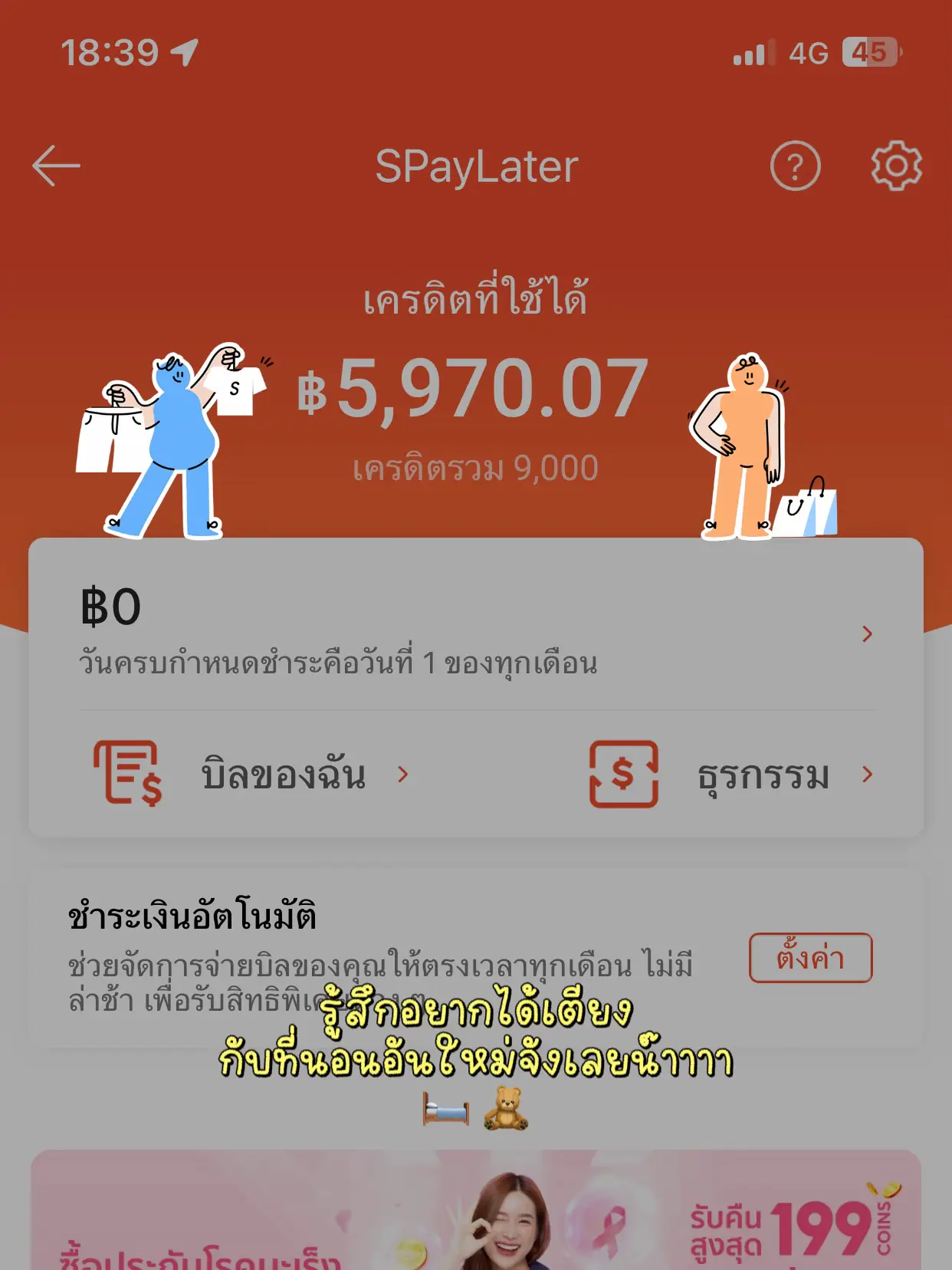Tap the SPayLater title in the header
The width and height of the screenshot is (952, 1270).
point(475,163)
